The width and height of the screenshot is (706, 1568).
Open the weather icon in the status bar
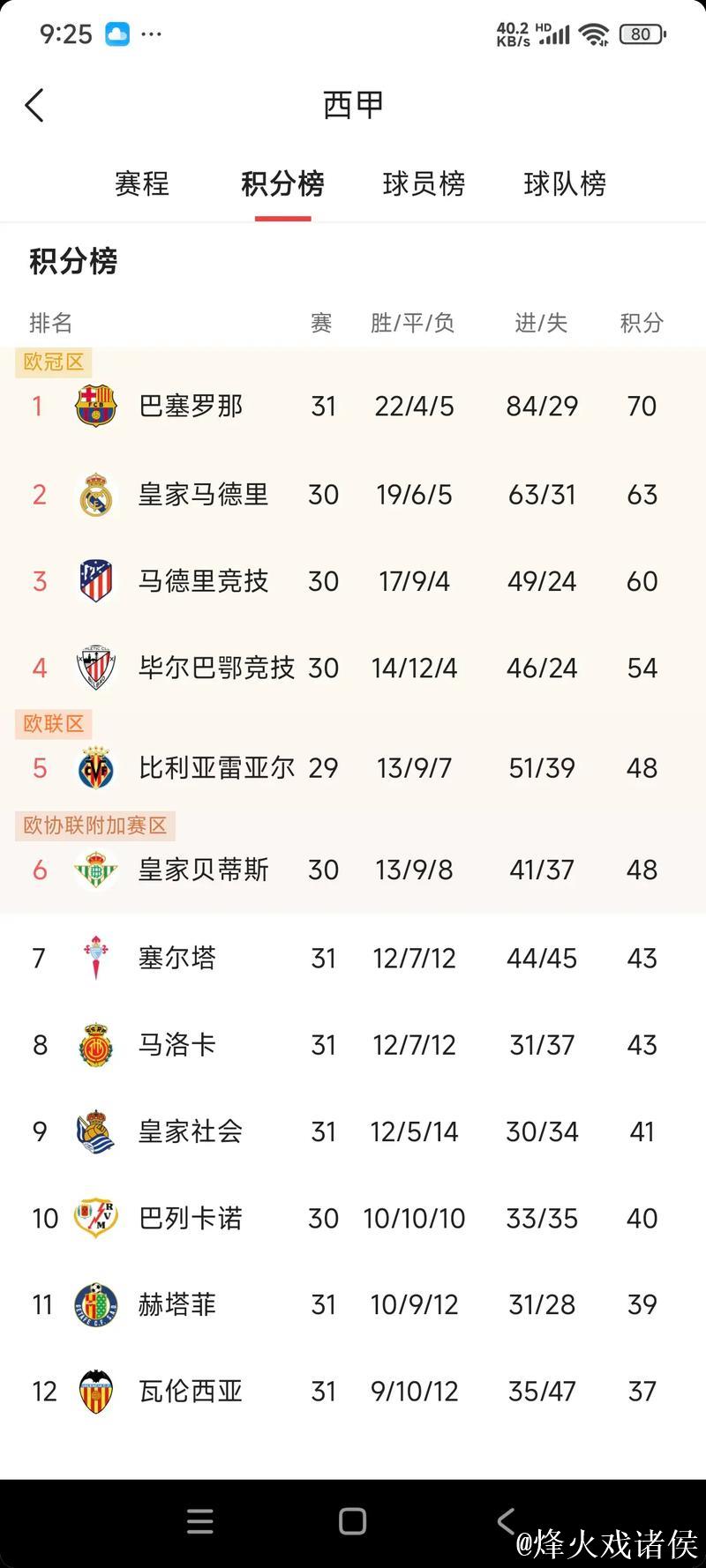pos(117,34)
